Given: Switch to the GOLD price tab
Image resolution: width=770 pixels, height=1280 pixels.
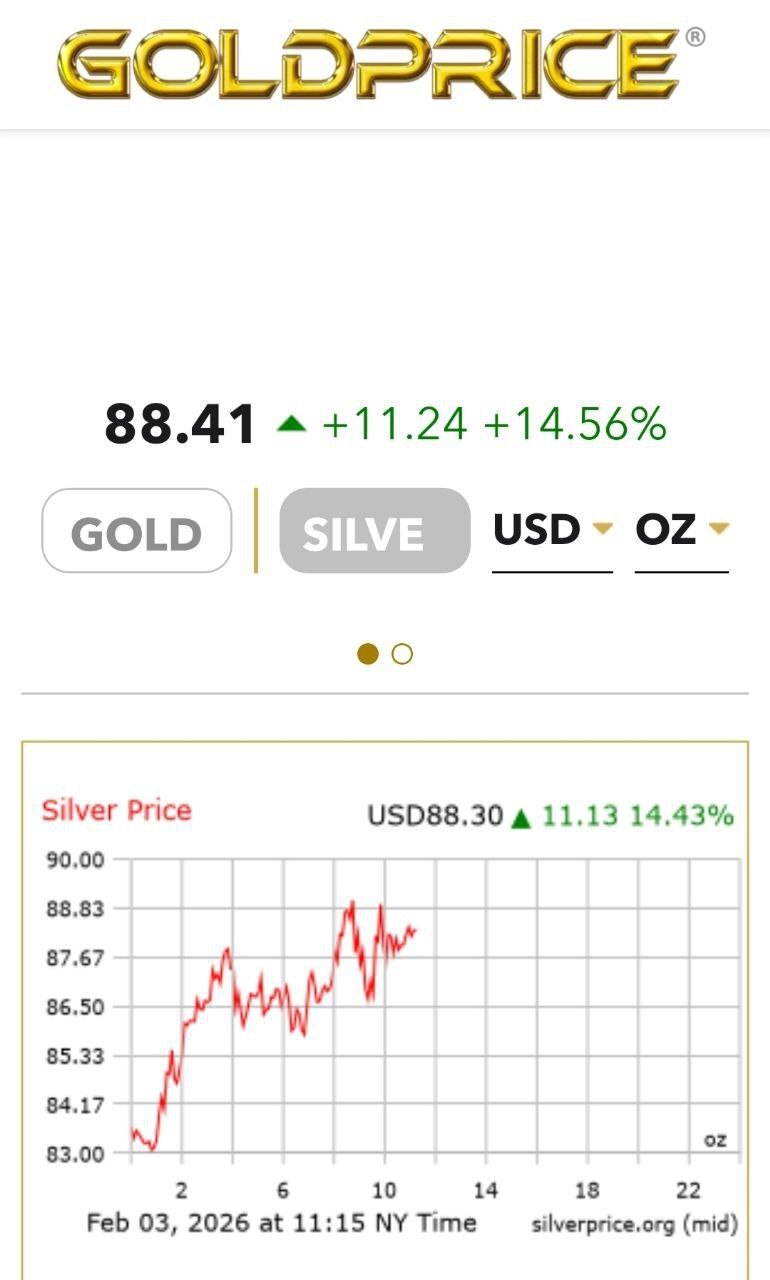Looking at the screenshot, I should tap(137, 531).
